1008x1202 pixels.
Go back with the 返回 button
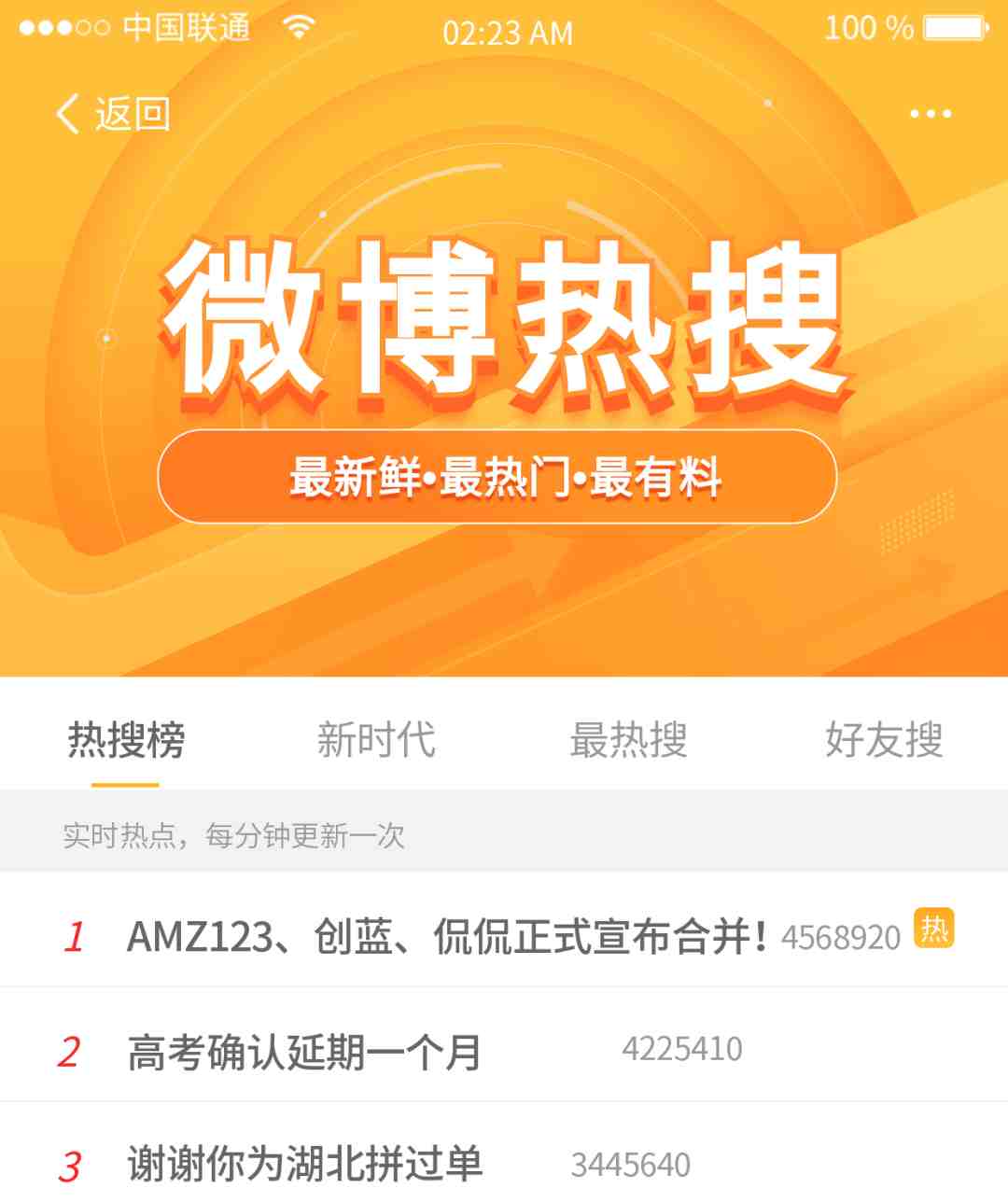pos(112,115)
